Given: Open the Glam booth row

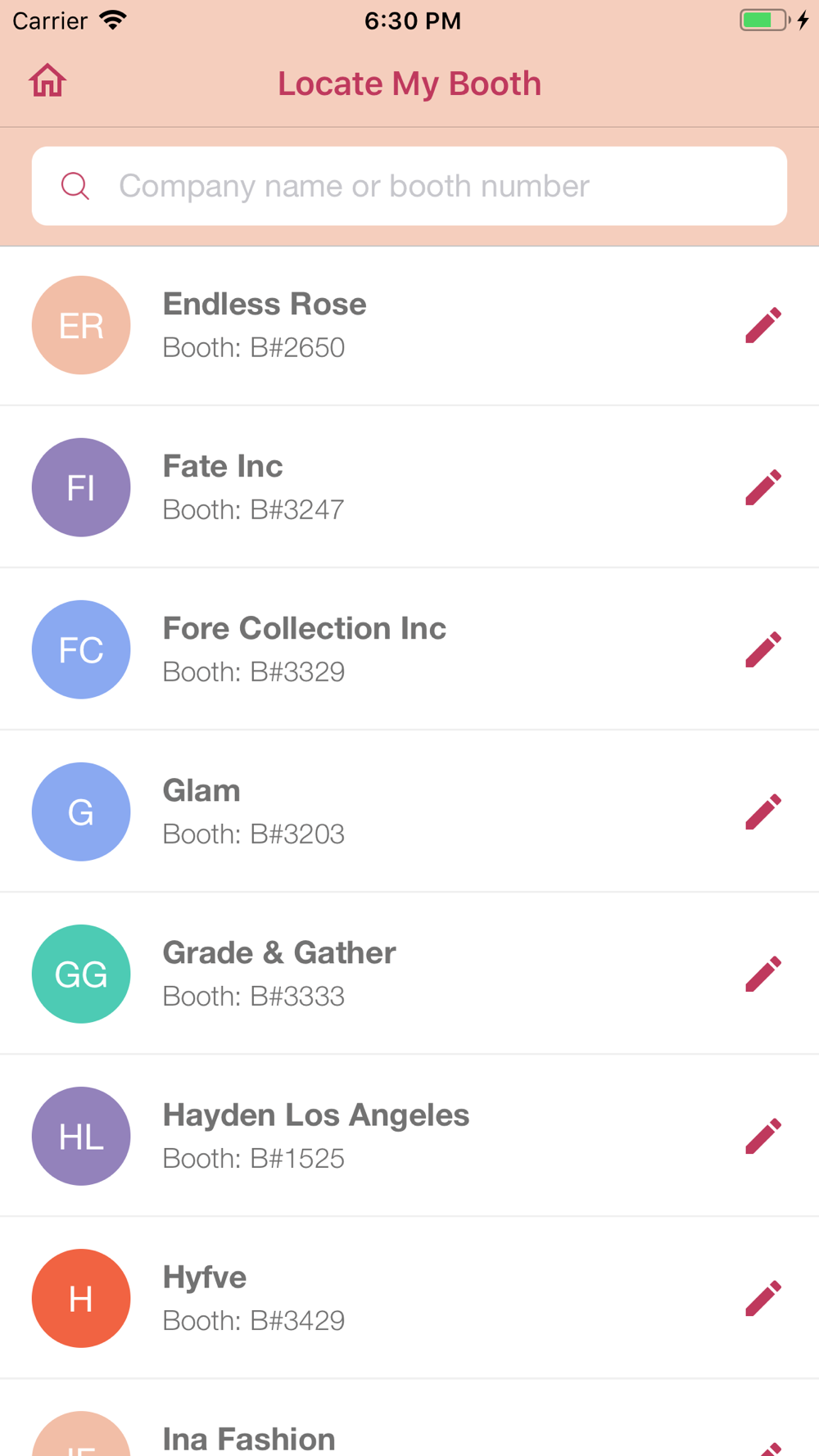Looking at the screenshot, I should 409,812.
